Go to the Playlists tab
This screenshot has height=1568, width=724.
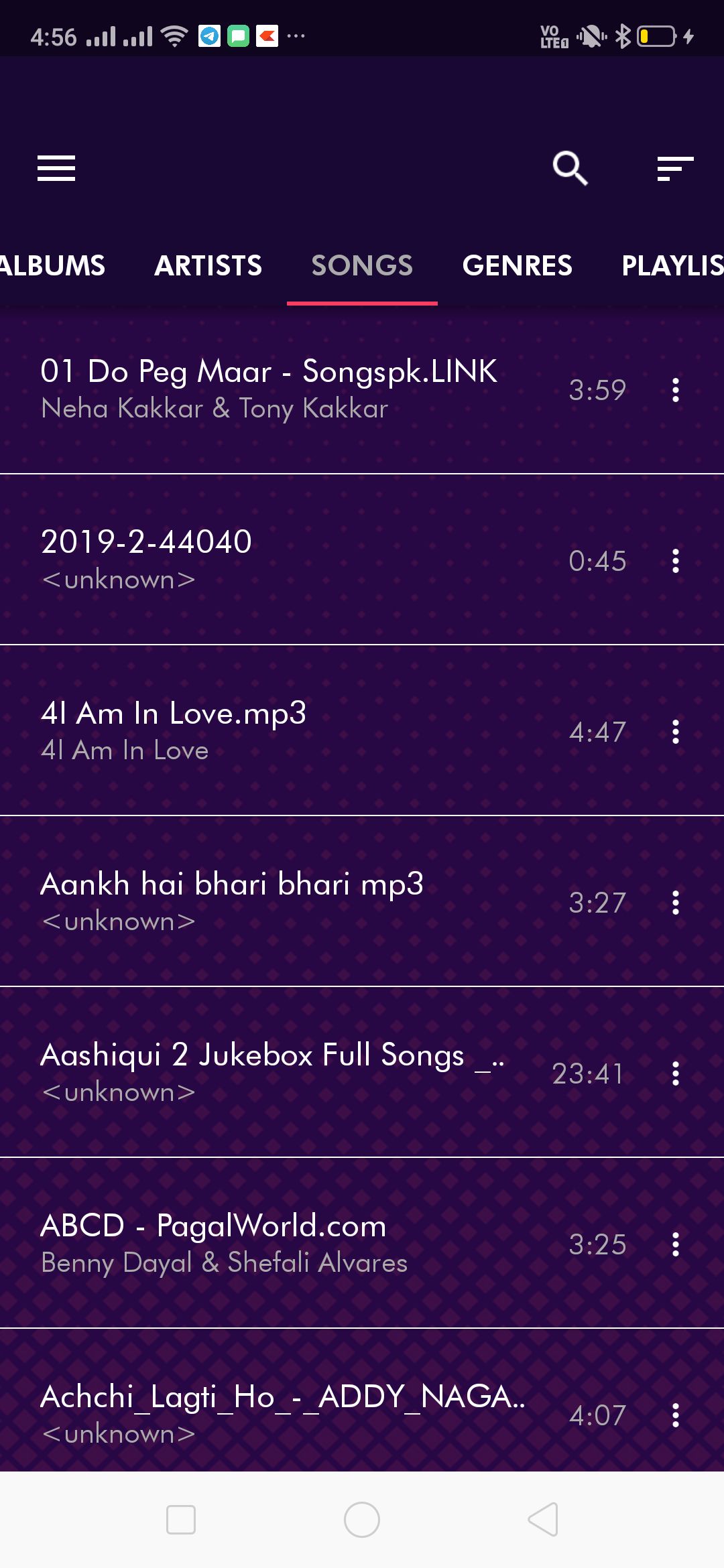[x=672, y=266]
